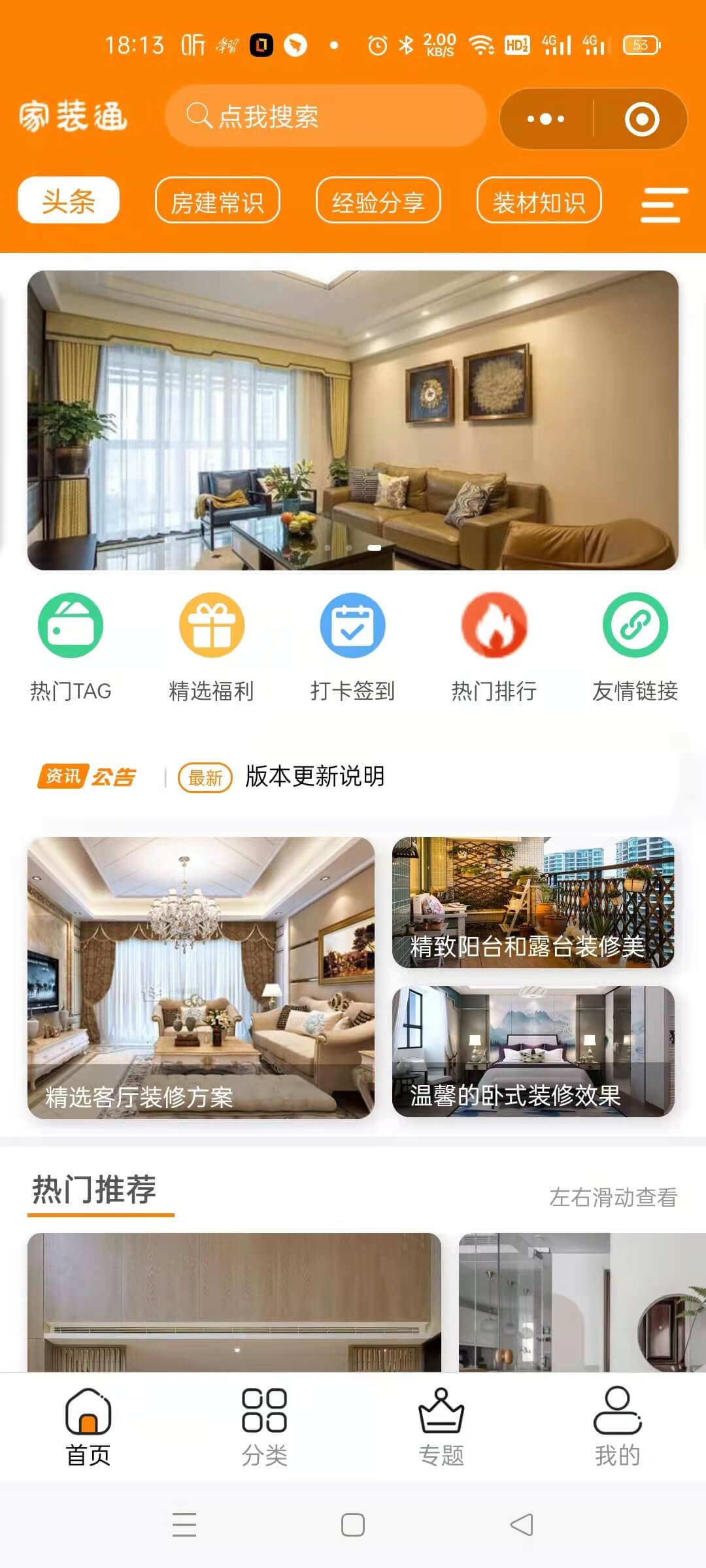Open 精致阳台和露台装修 card
This screenshot has height=1568, width=706.
533,902
